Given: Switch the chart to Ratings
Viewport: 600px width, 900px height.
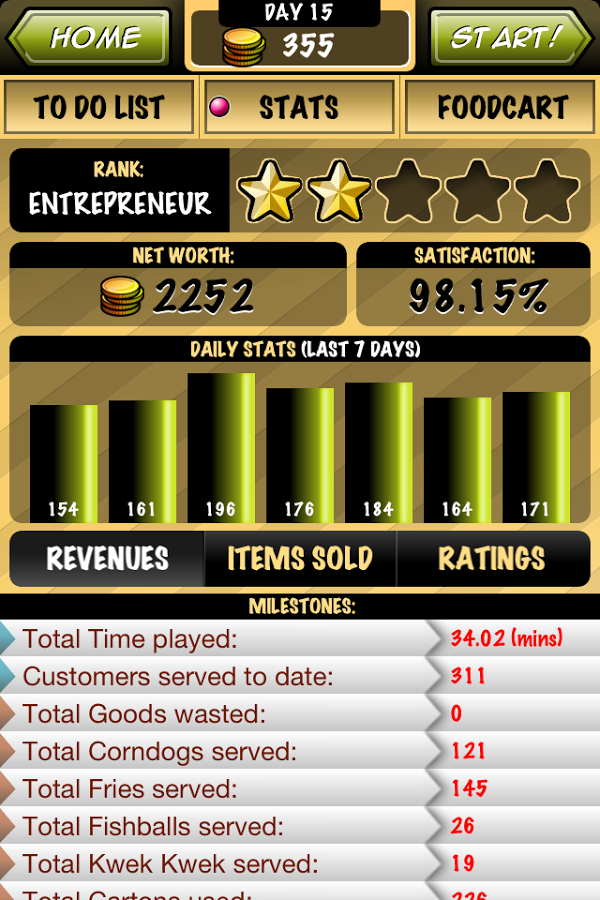Looking at the screenshot, I should [492, 558].
